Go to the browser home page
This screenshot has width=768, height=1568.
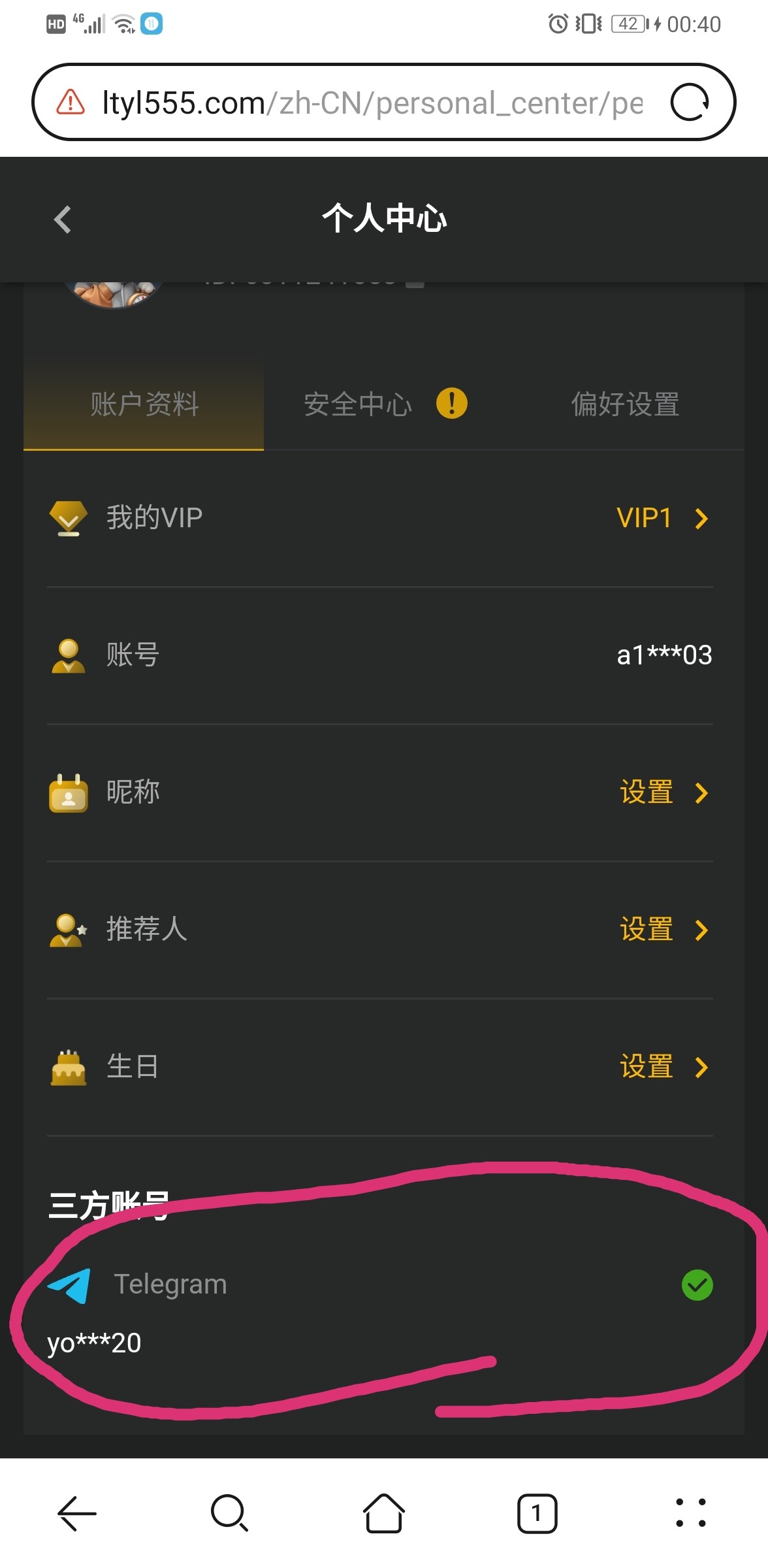pos(383,1512)
